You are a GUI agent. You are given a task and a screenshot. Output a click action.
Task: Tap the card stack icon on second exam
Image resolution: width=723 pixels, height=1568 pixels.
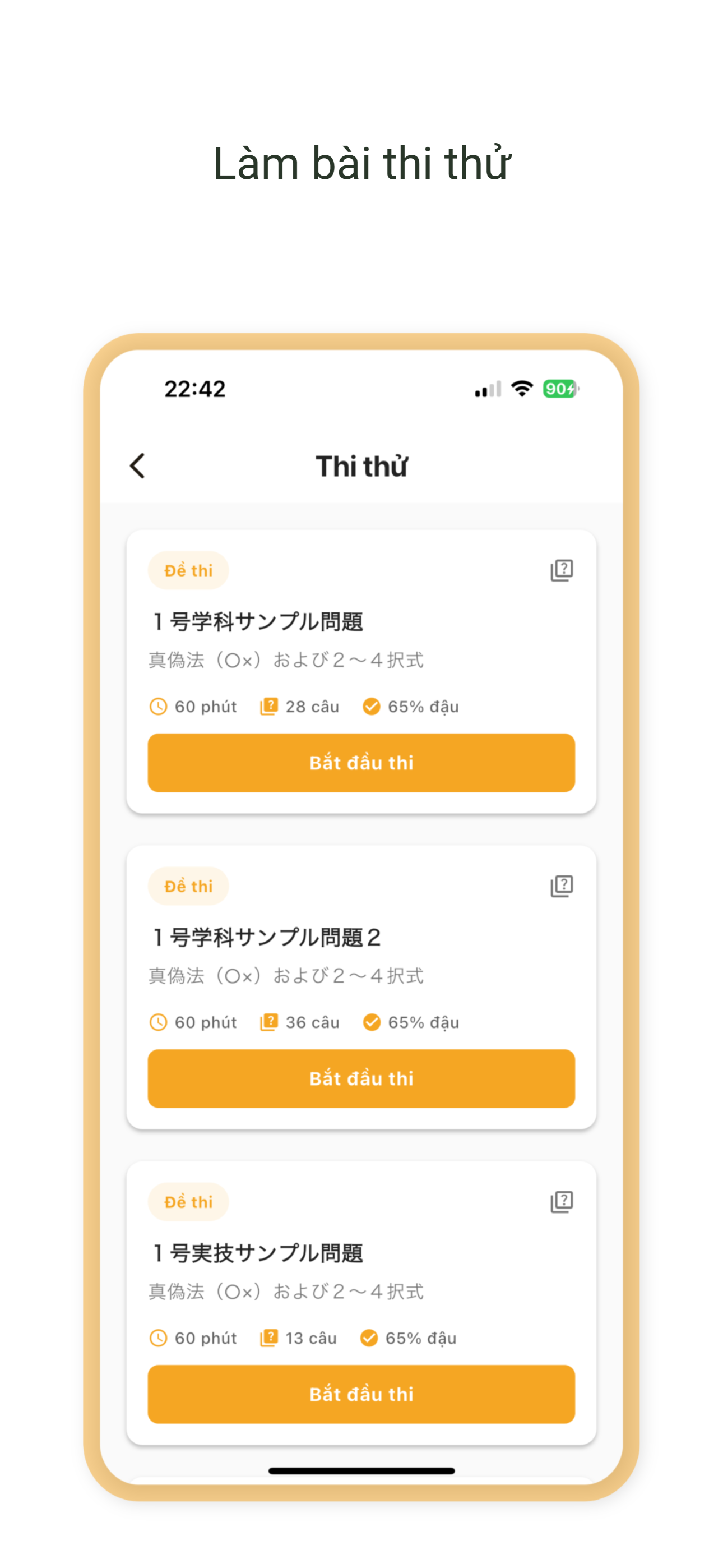coord(561,886)
